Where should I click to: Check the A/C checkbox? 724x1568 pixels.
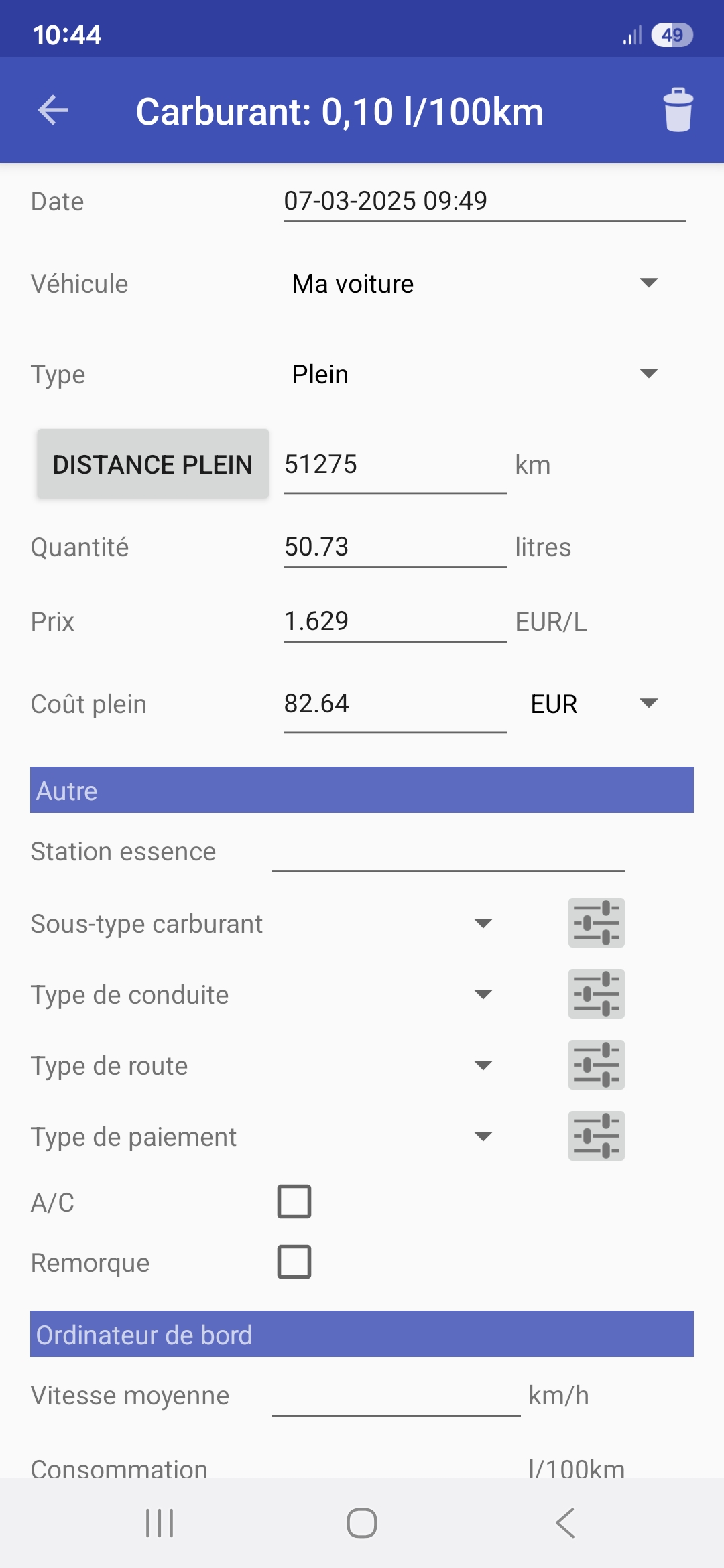[294, 1201]
